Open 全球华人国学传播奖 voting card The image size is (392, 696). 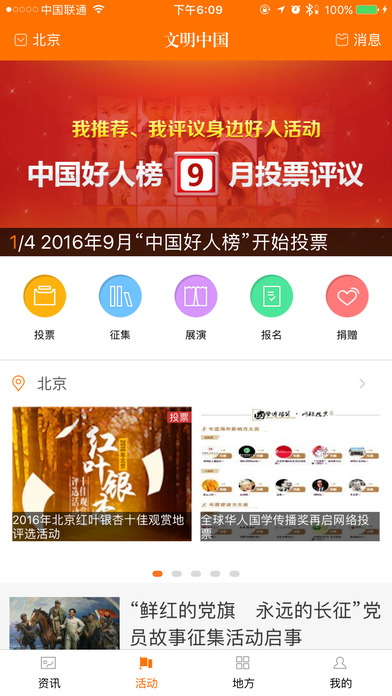(290, 474)
